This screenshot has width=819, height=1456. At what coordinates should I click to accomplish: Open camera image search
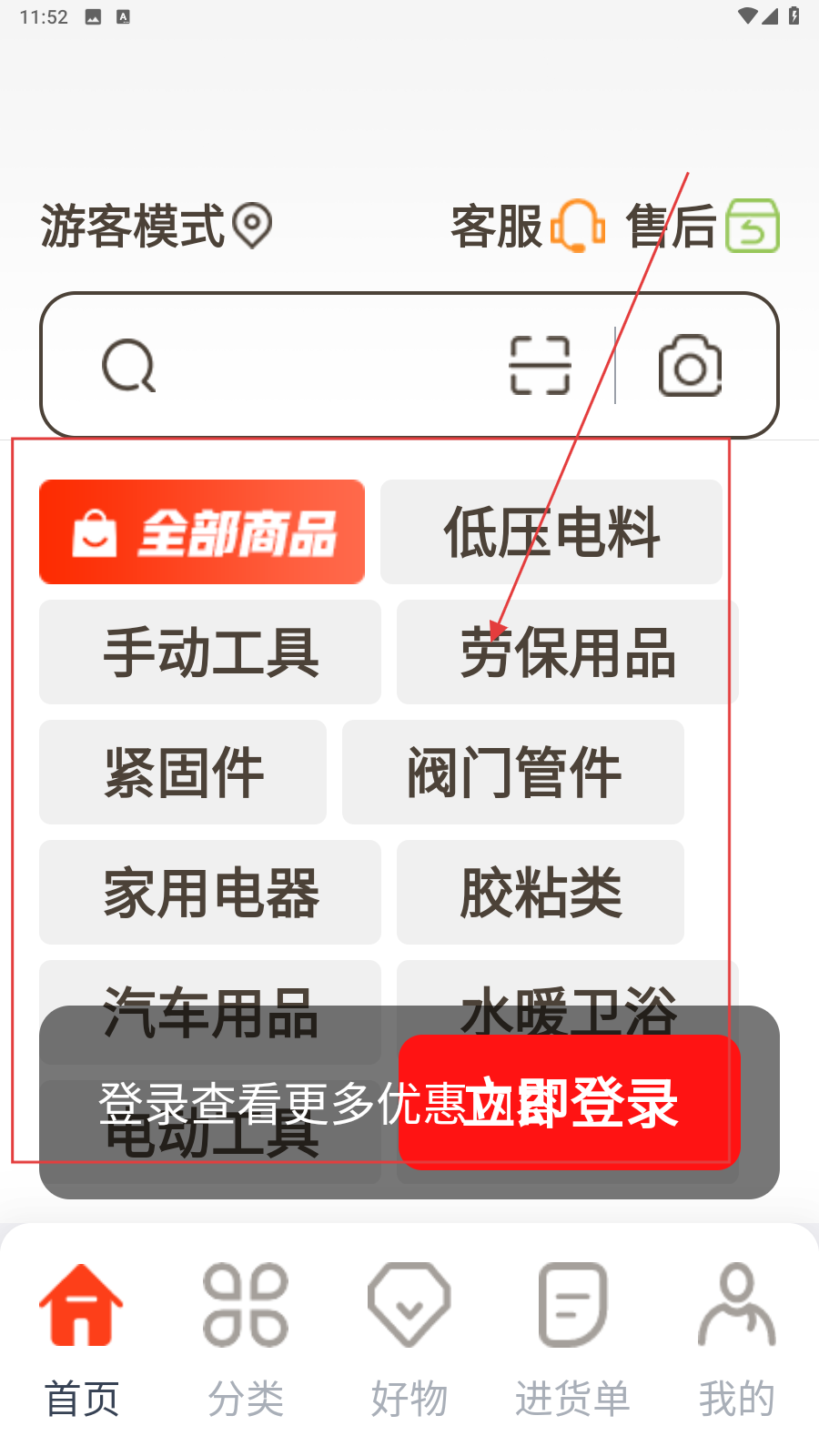coord(691,366)
